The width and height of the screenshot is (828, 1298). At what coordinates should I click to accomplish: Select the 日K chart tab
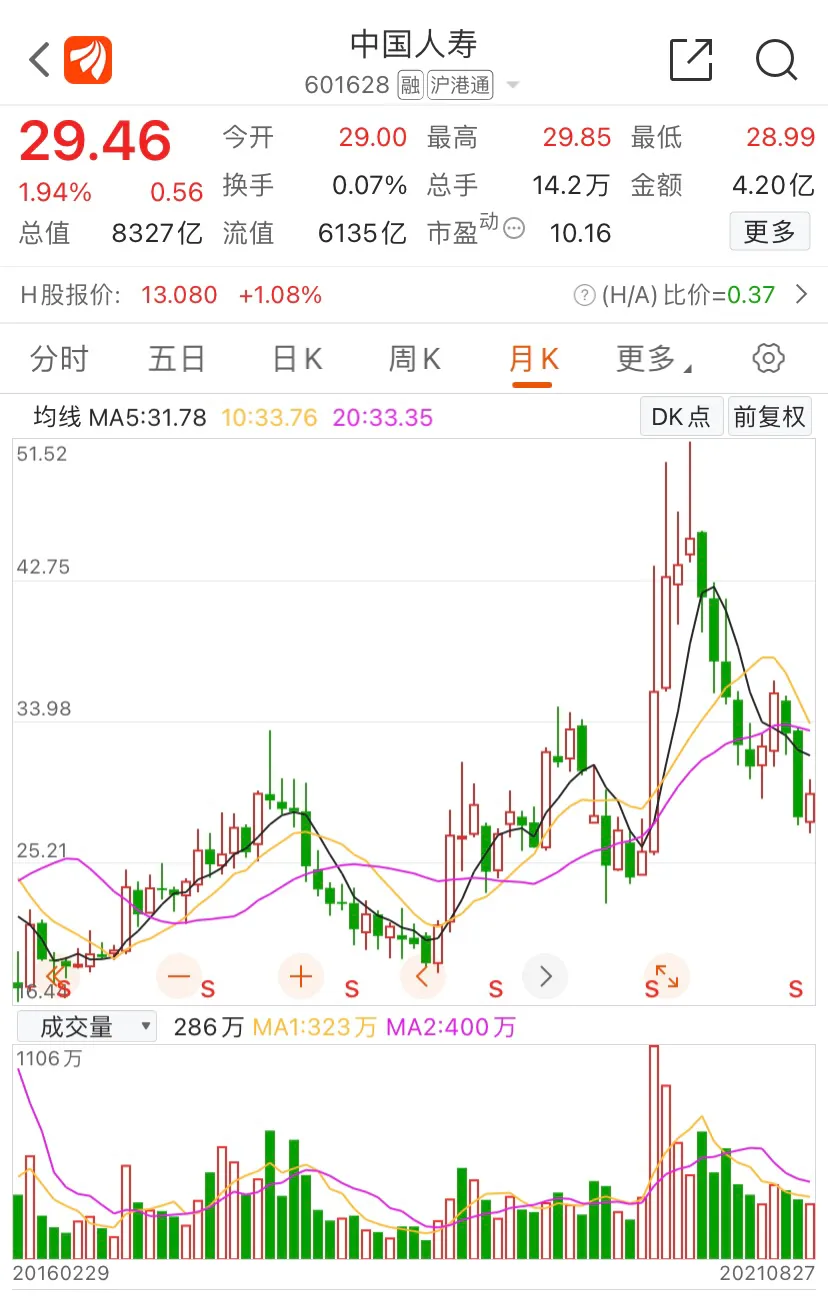(297, 359)
